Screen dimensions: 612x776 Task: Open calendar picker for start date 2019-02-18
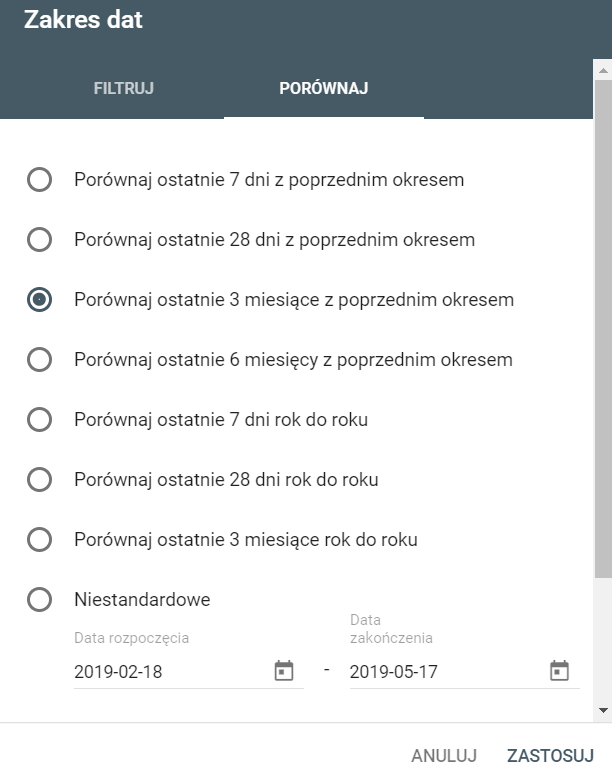pyautogui.click(x=284, y=671)
